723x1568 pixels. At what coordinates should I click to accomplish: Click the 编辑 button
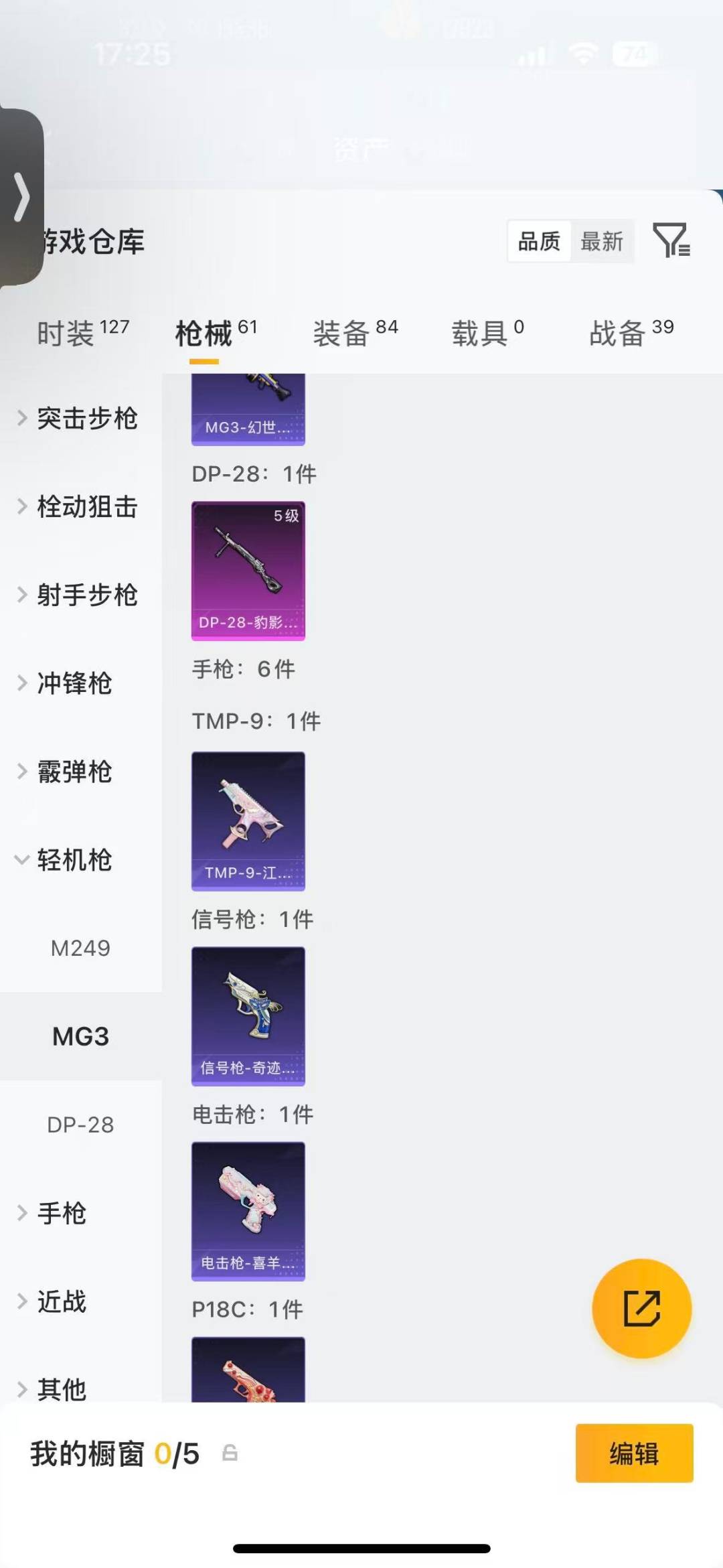pos(634,1453)
